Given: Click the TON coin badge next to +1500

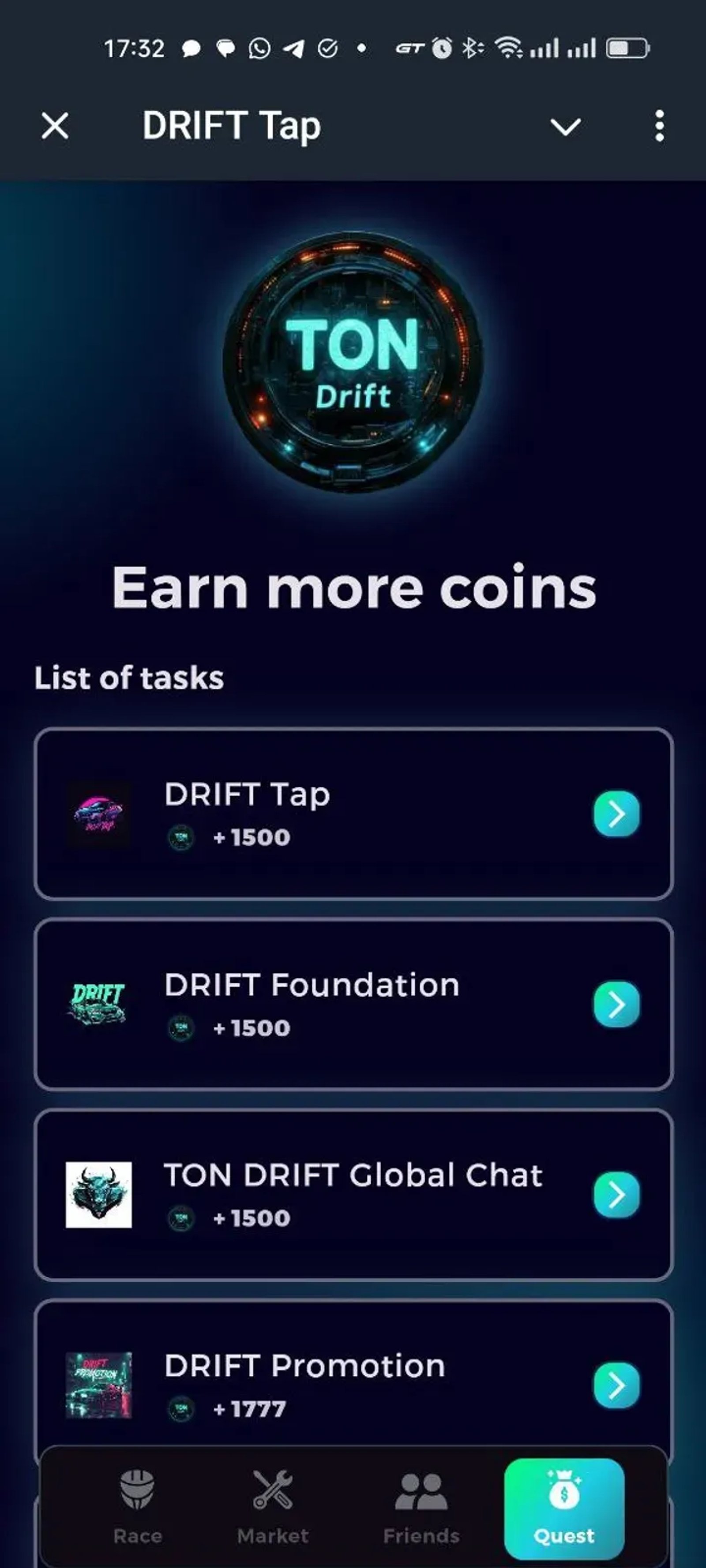Looking at the screenshot, I should 181,837.
